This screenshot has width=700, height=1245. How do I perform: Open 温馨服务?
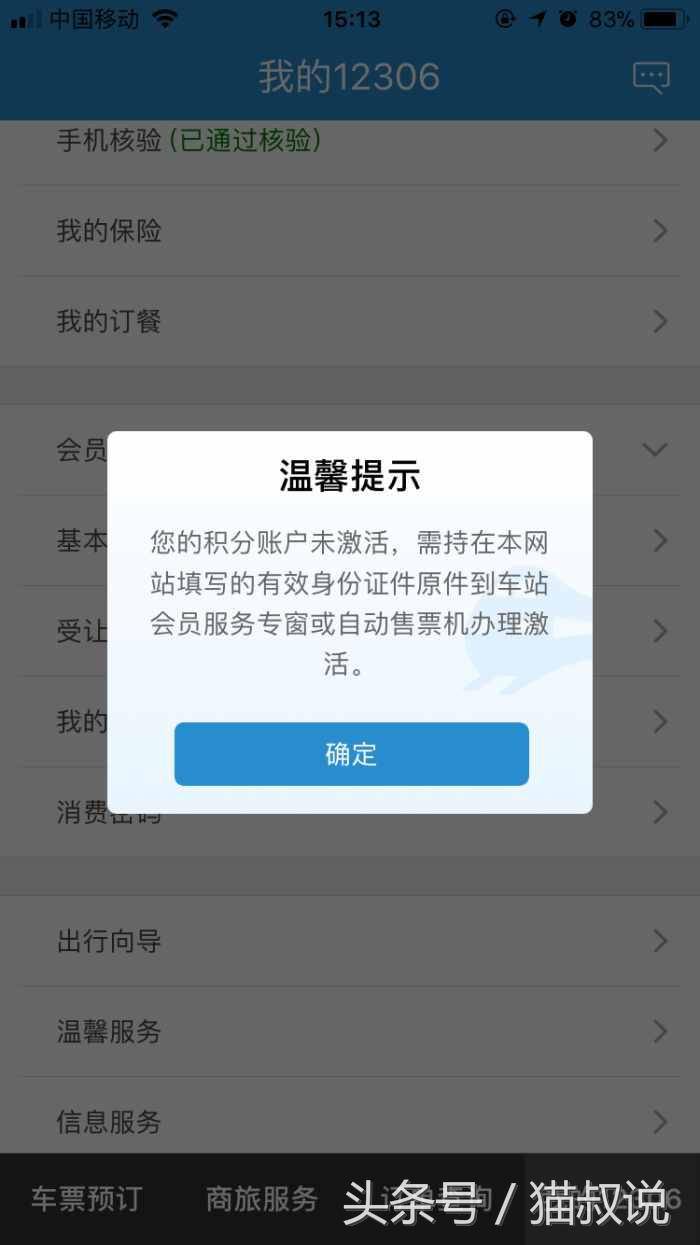[350, 1031]
